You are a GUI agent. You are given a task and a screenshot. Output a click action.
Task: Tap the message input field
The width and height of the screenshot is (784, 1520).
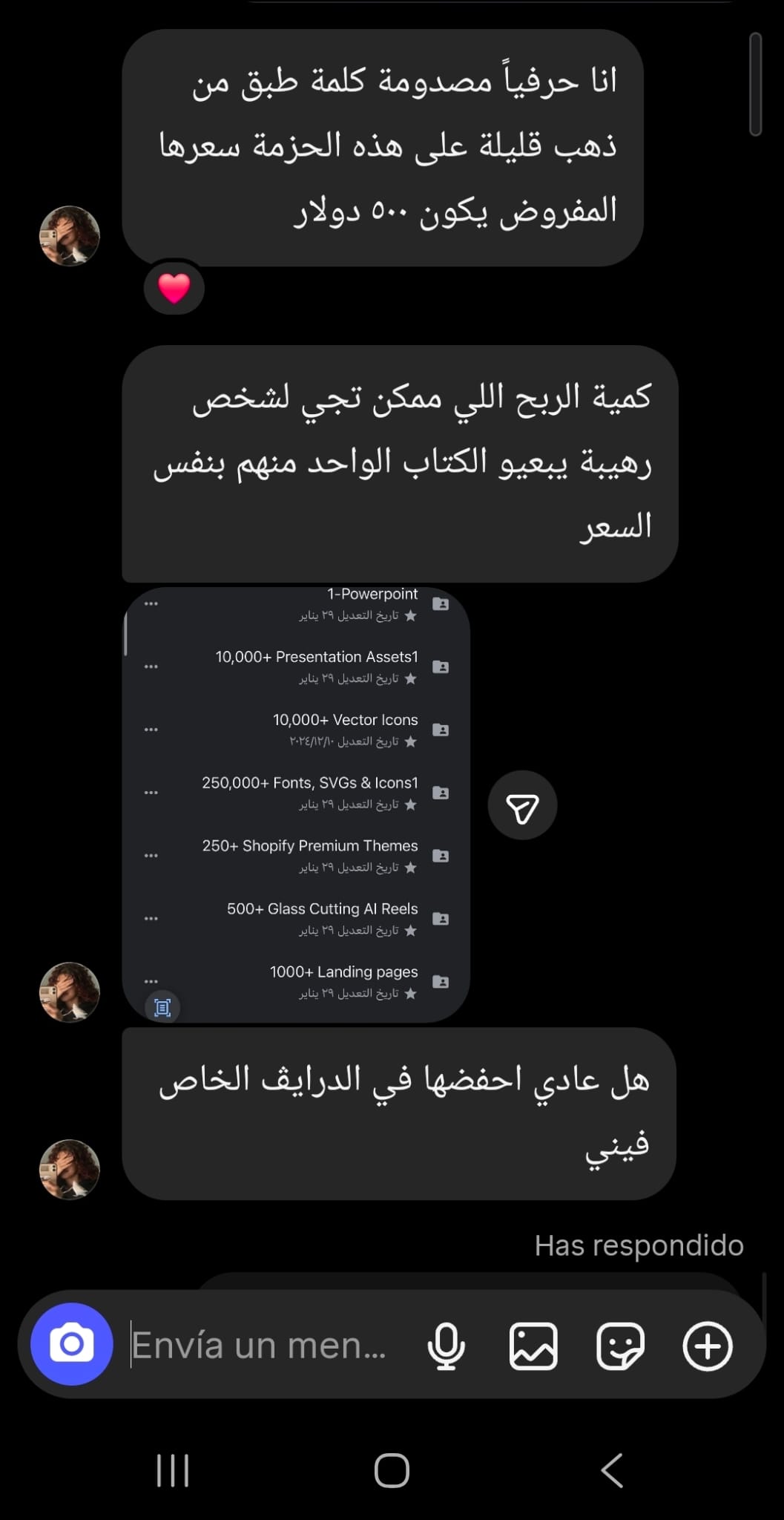[260, 1345]
